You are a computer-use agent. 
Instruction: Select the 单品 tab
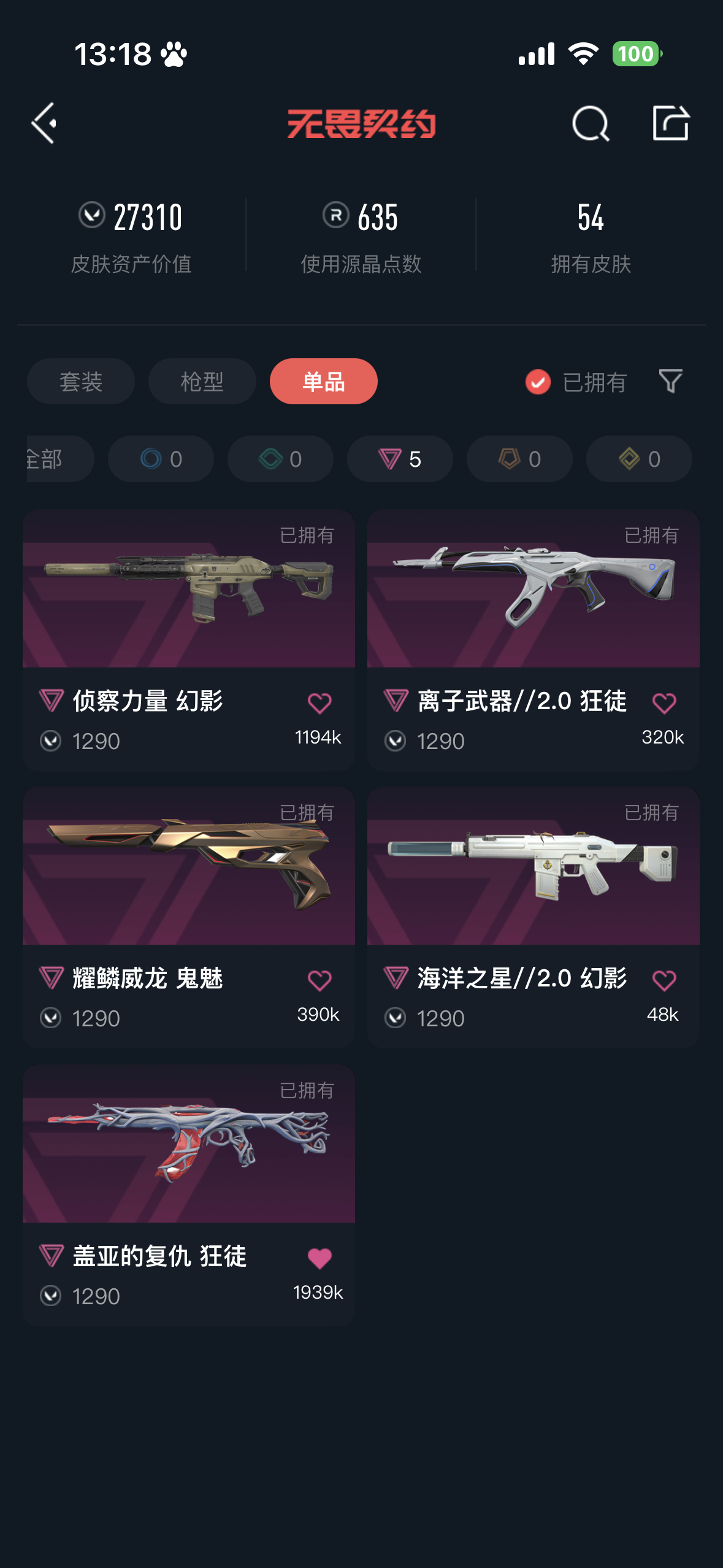coord(323,382)
